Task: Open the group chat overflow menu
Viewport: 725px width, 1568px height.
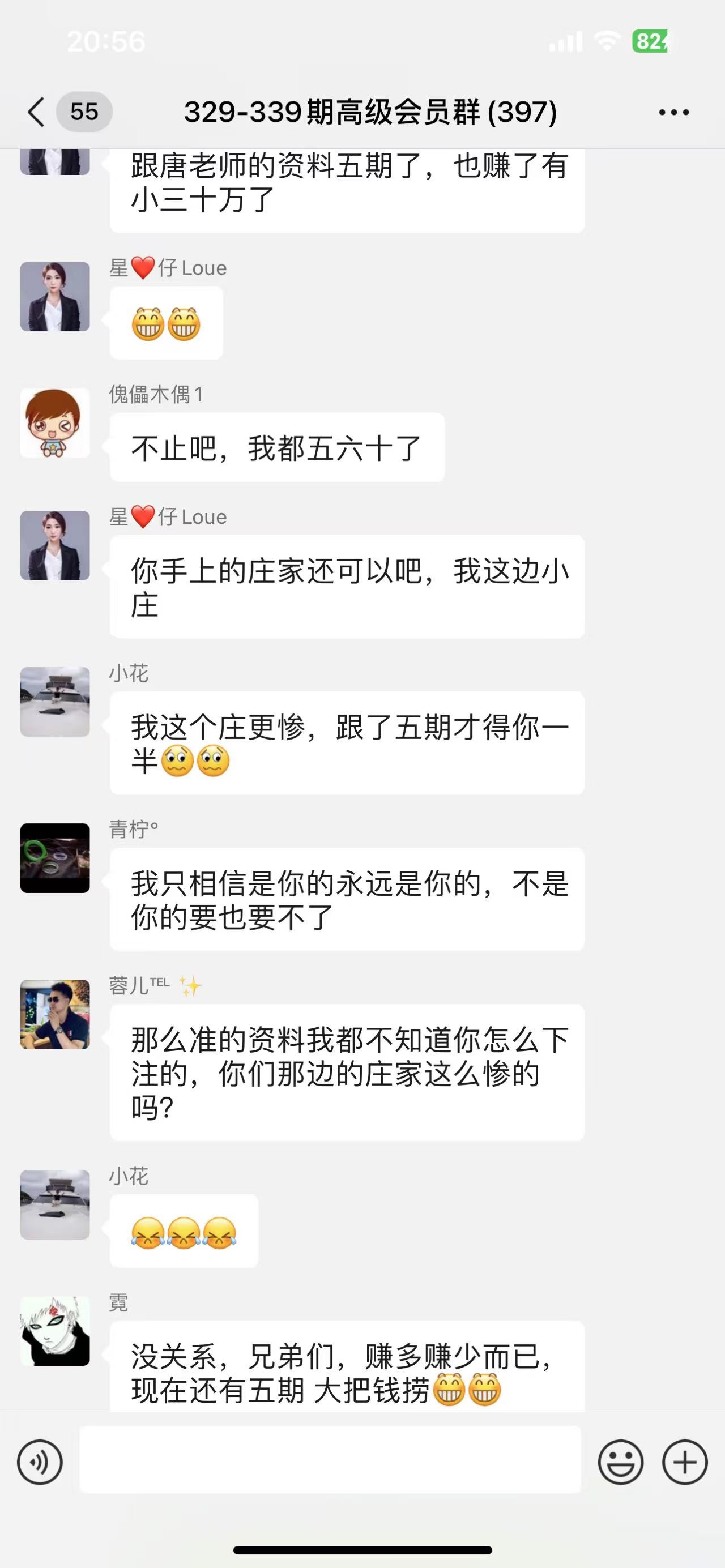Action: pos(673,112)
